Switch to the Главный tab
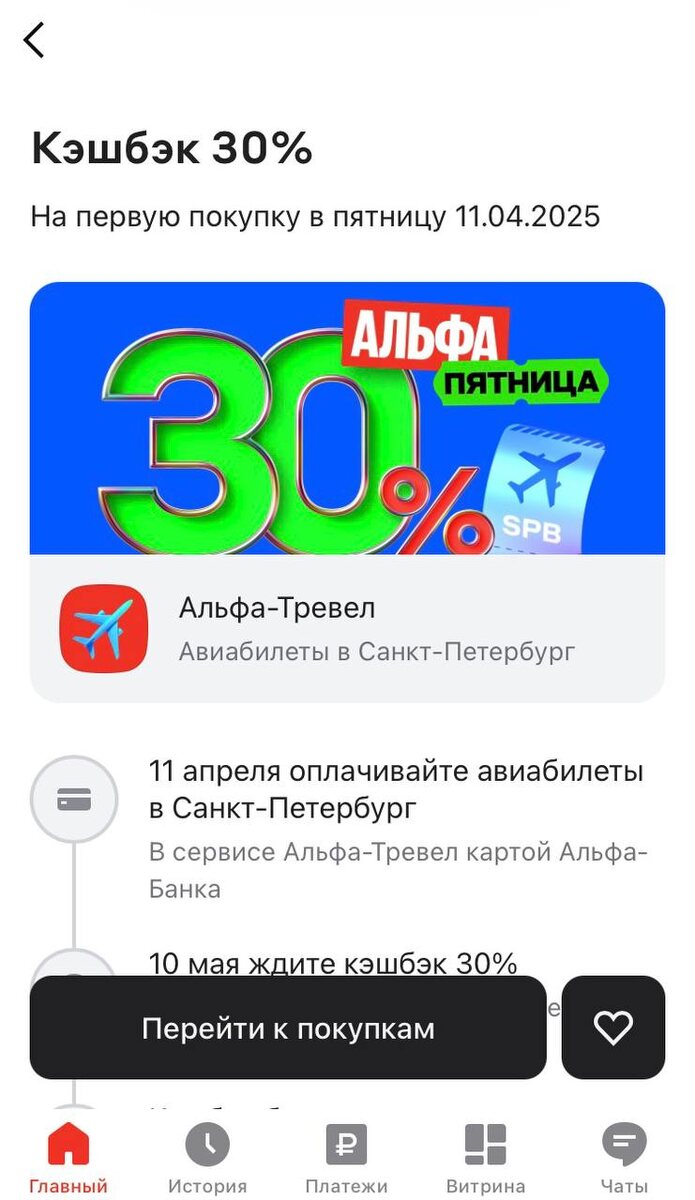This screenshot has height=1200, width=695. (x=68, y=1158)
